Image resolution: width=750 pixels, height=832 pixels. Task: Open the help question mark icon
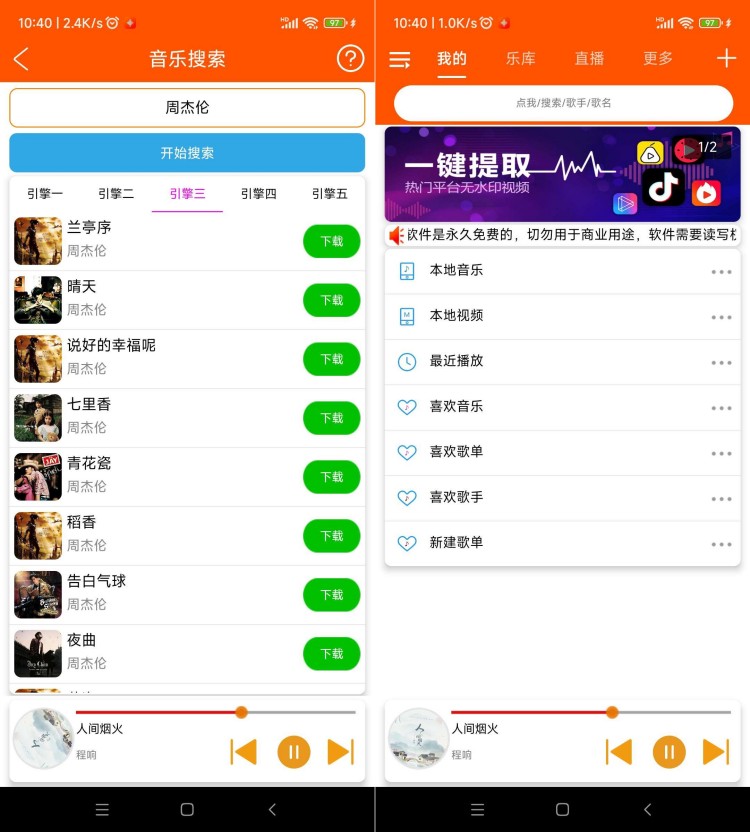coord(350,59)
